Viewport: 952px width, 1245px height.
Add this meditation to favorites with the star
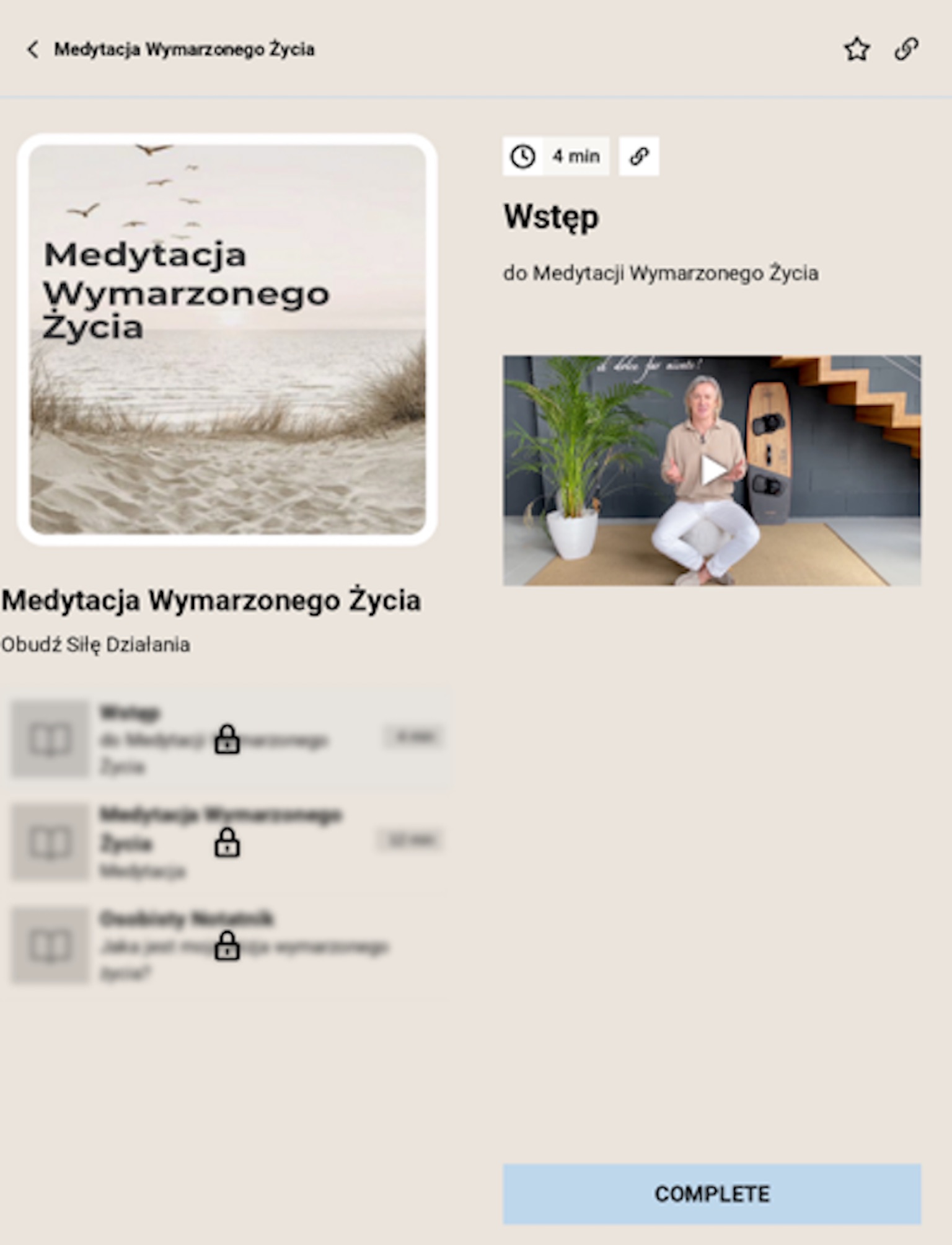click(x=857, y=50)
